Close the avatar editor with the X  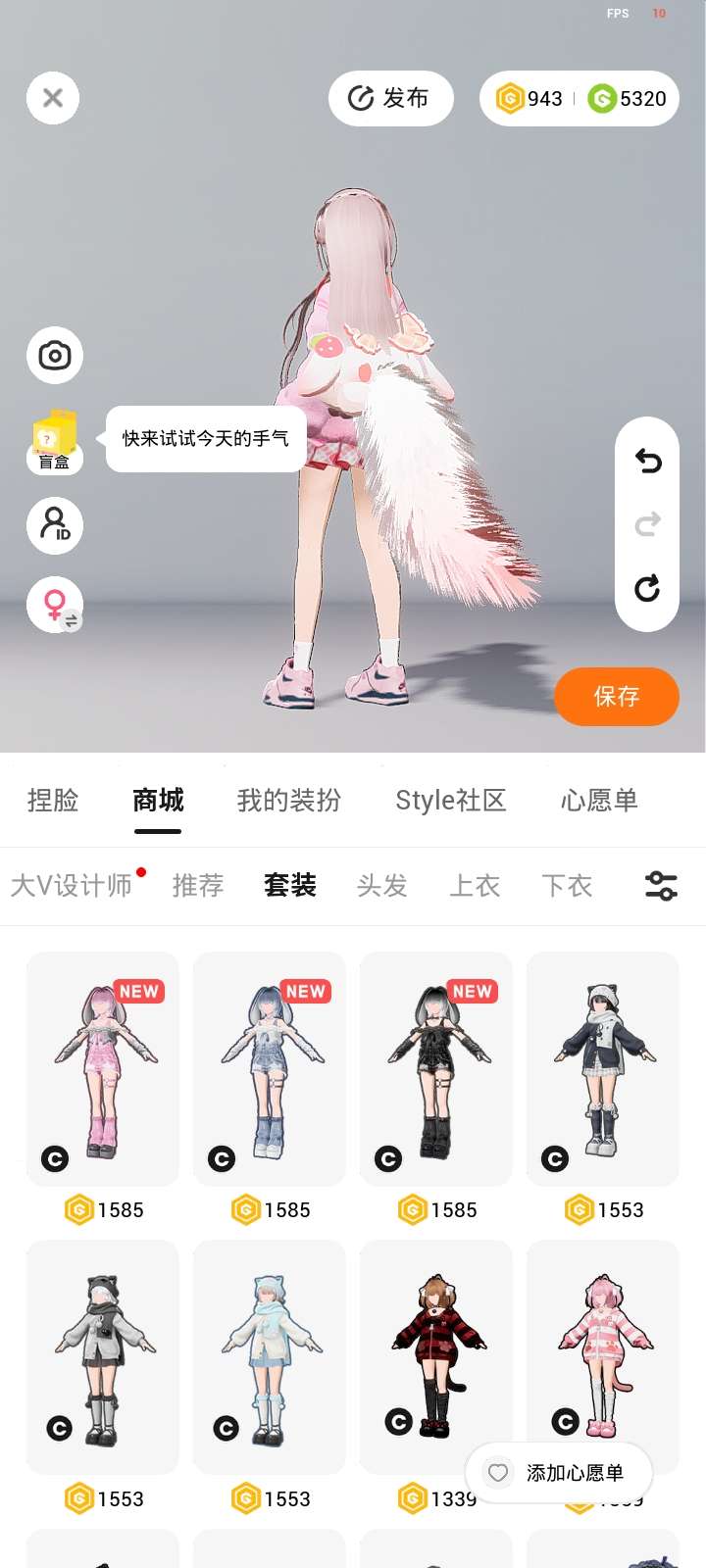53,98
